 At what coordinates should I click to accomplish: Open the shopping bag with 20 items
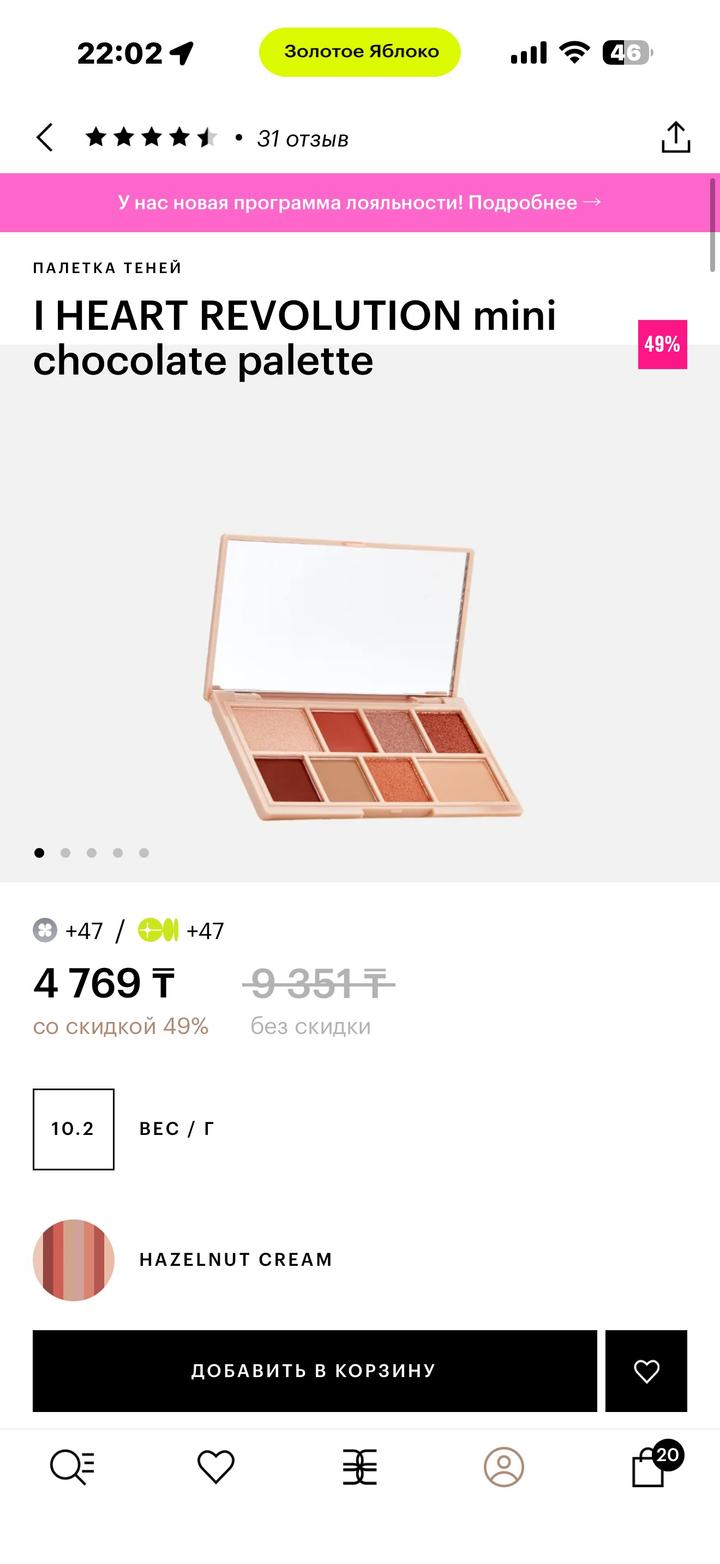pos(650,1467)
